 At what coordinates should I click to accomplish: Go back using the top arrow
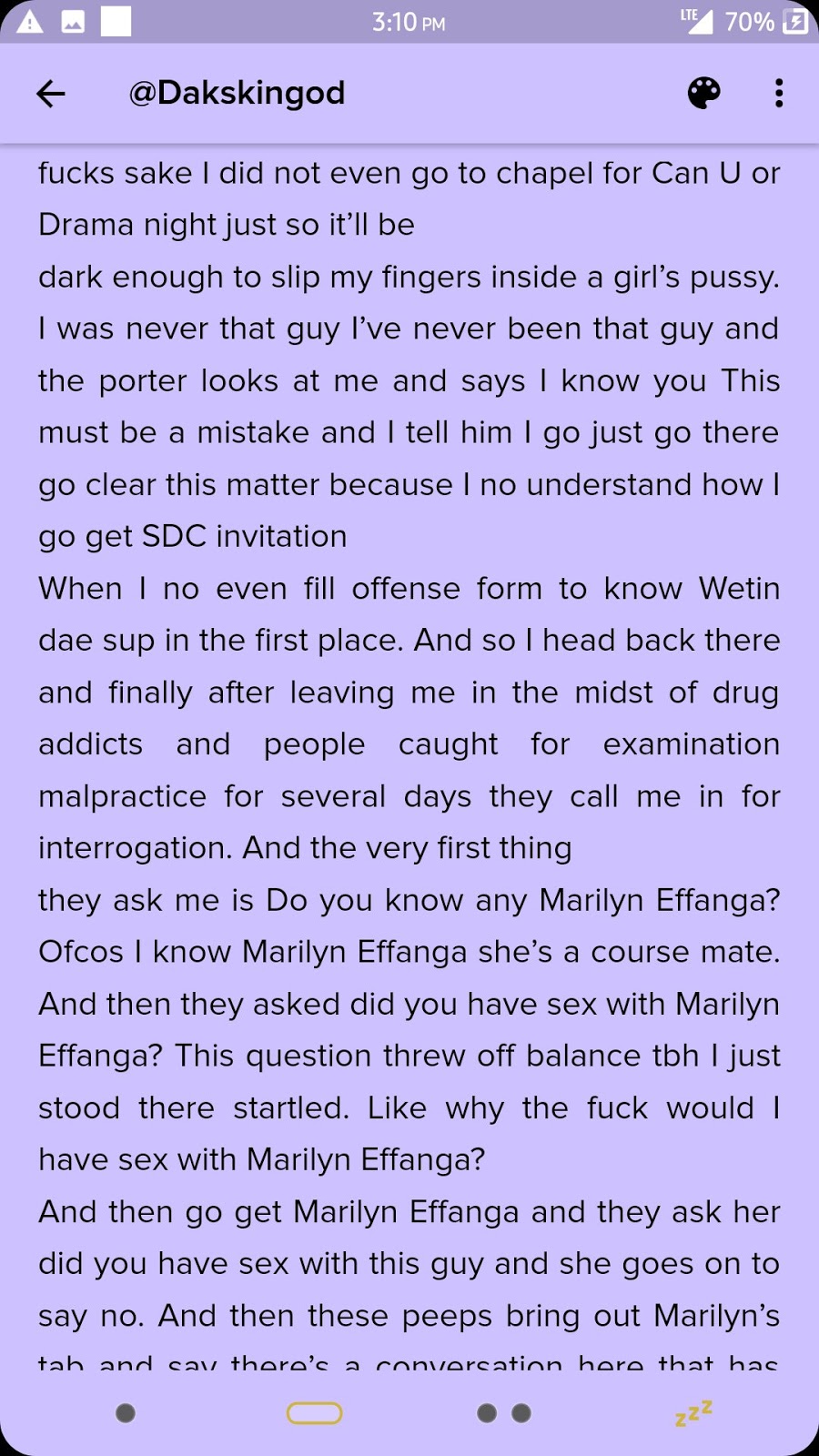[x=51, y=93]
